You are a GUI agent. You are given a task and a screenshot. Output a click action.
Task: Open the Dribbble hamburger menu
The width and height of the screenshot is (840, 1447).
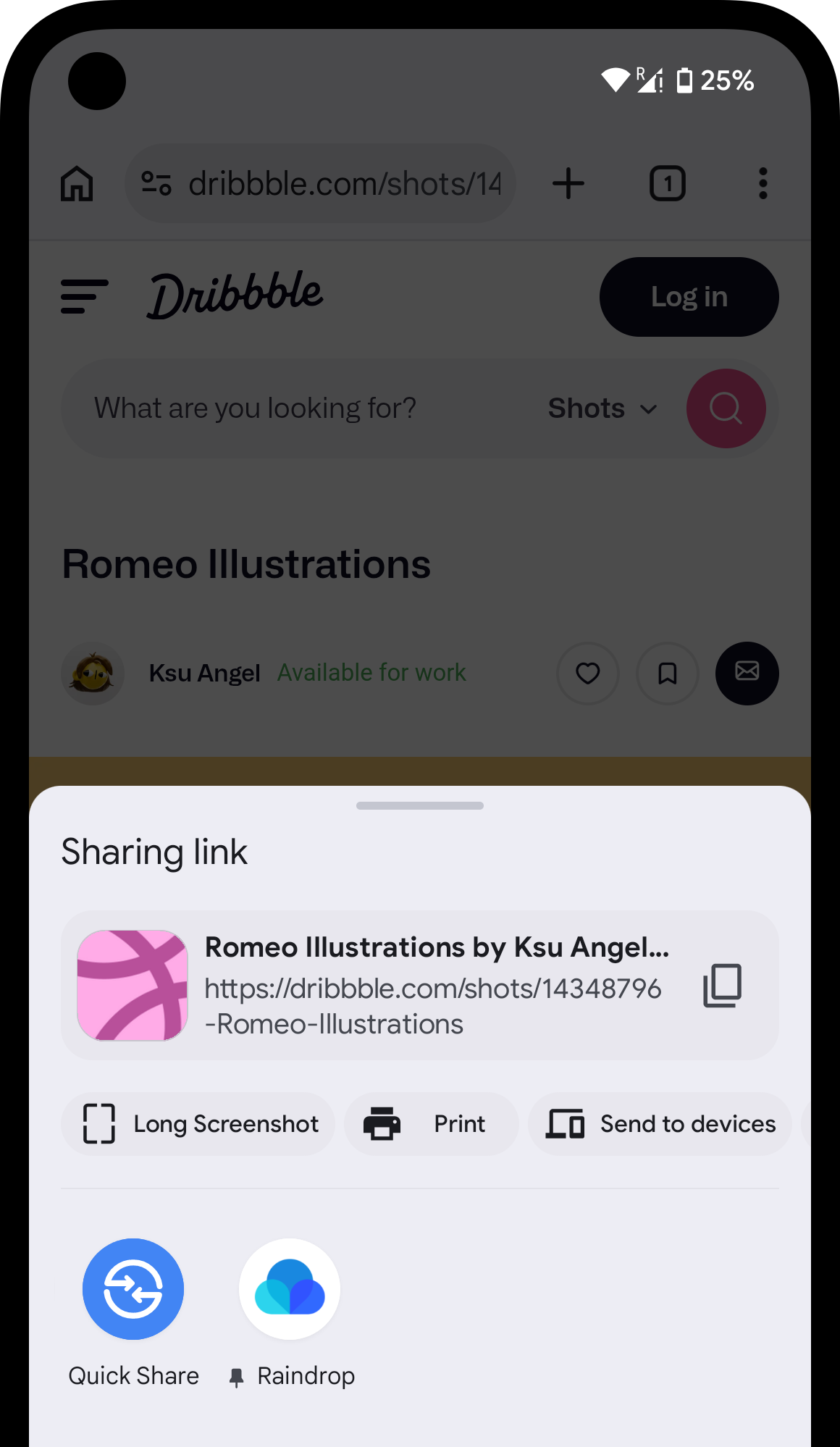coord(85,296)
